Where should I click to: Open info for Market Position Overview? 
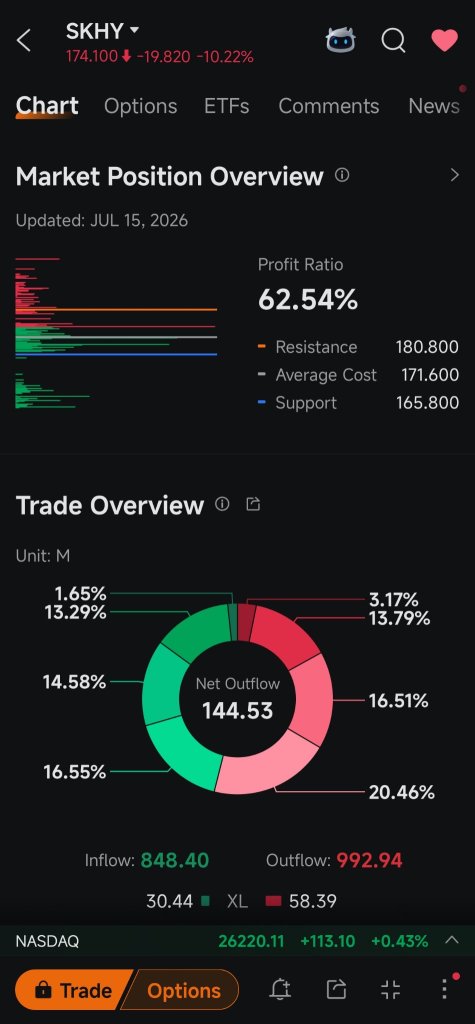point(342,175)
